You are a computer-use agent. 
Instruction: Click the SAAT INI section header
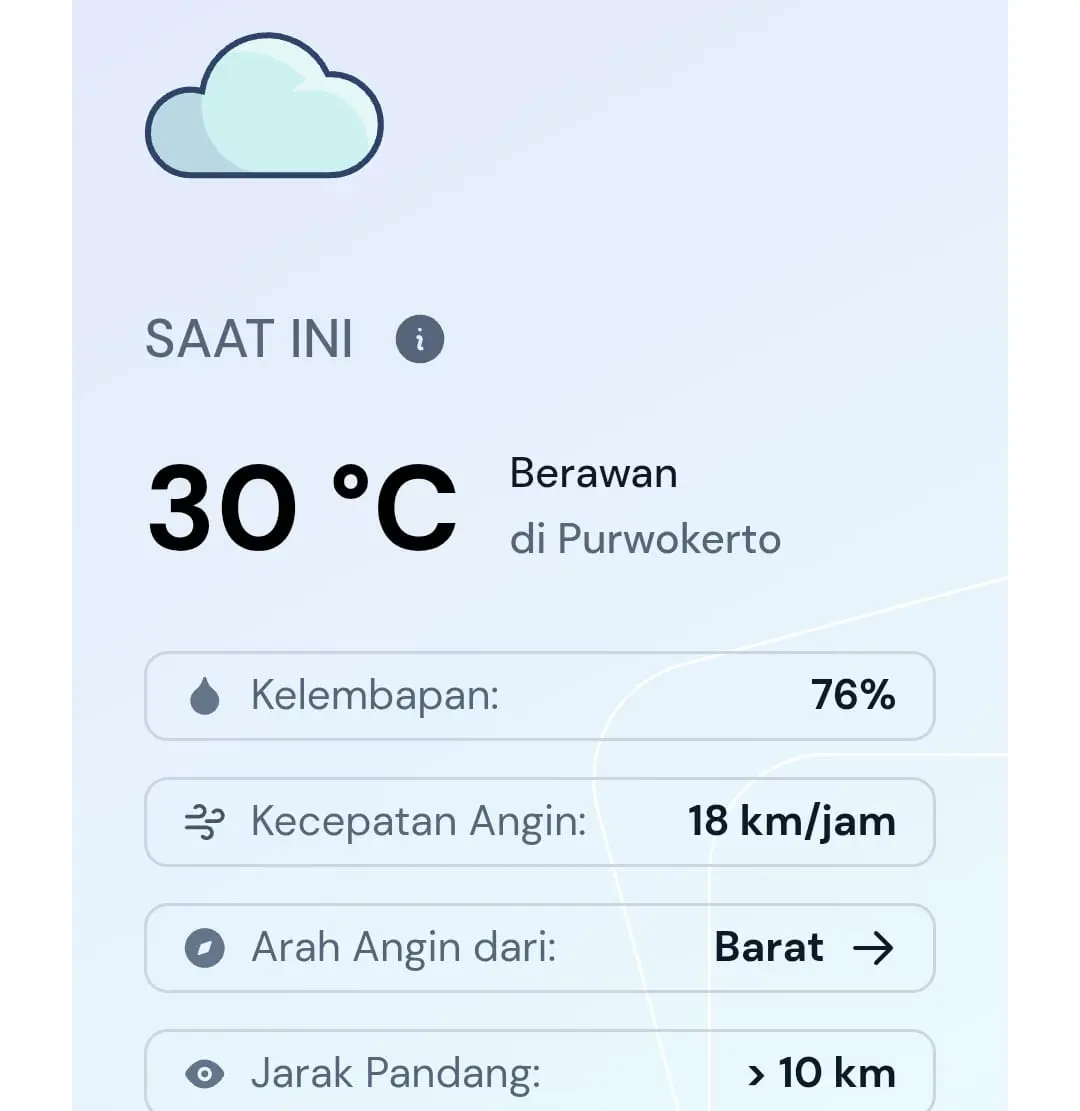(x=249, y=338)
